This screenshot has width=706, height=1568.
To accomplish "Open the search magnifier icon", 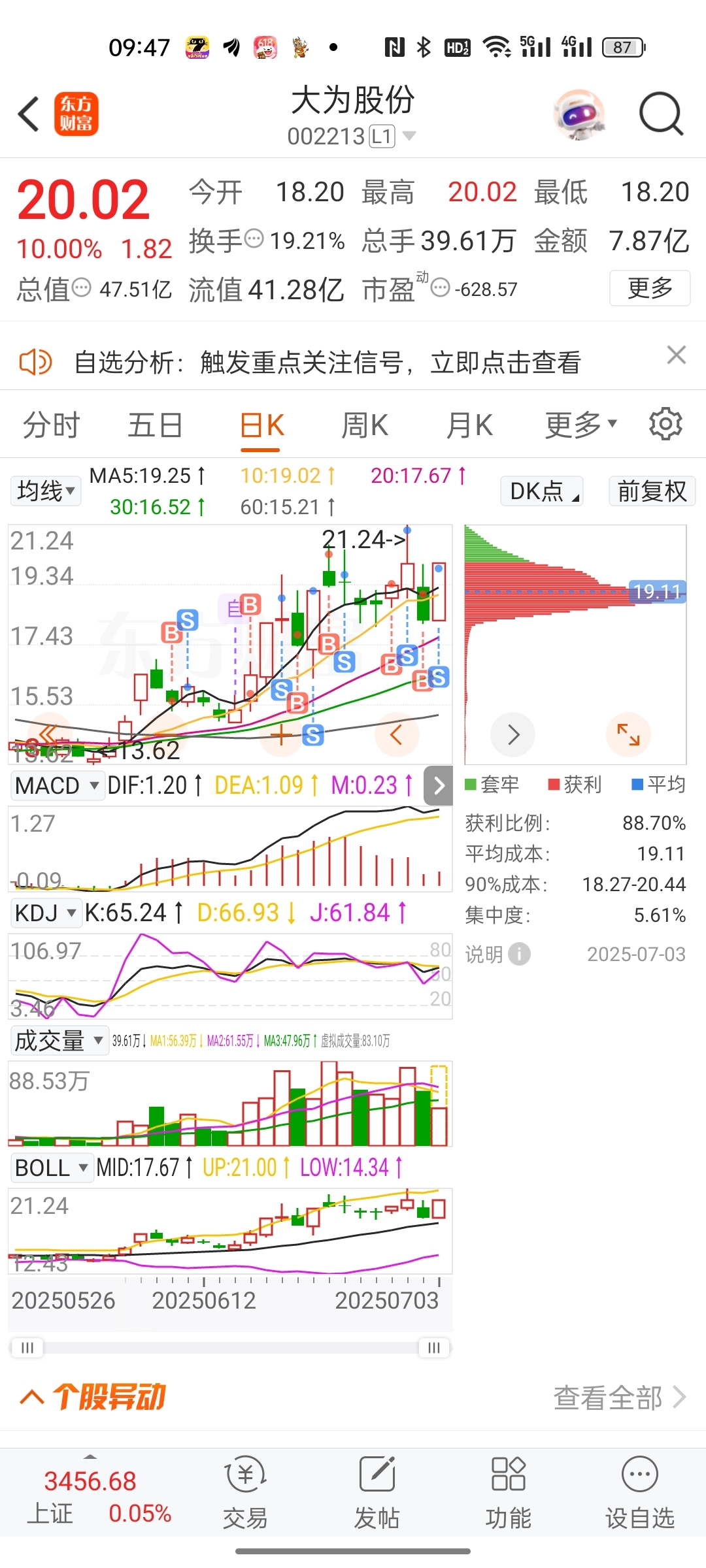I will (x=661, y=114).
